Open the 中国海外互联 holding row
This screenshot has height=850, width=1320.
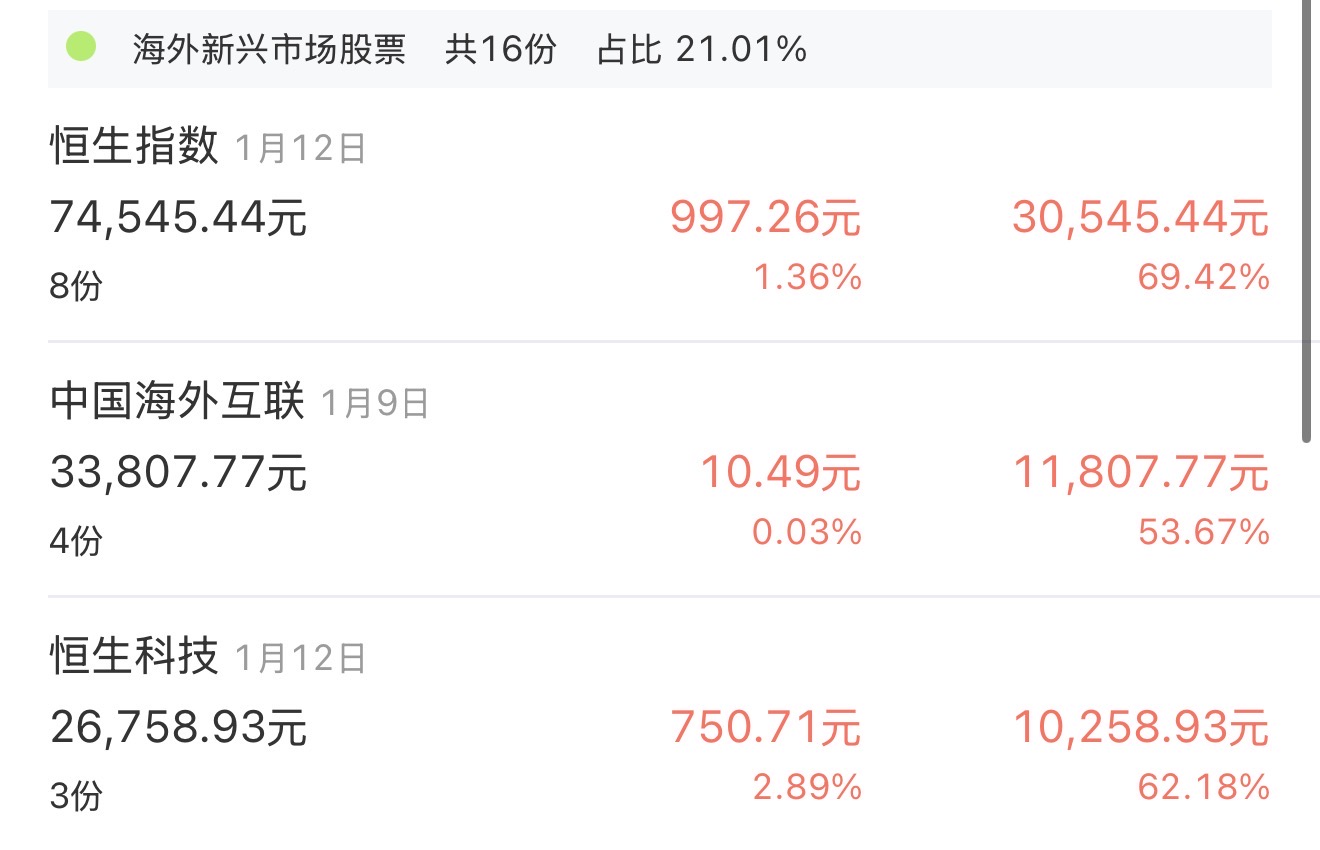tap(660, 469)
